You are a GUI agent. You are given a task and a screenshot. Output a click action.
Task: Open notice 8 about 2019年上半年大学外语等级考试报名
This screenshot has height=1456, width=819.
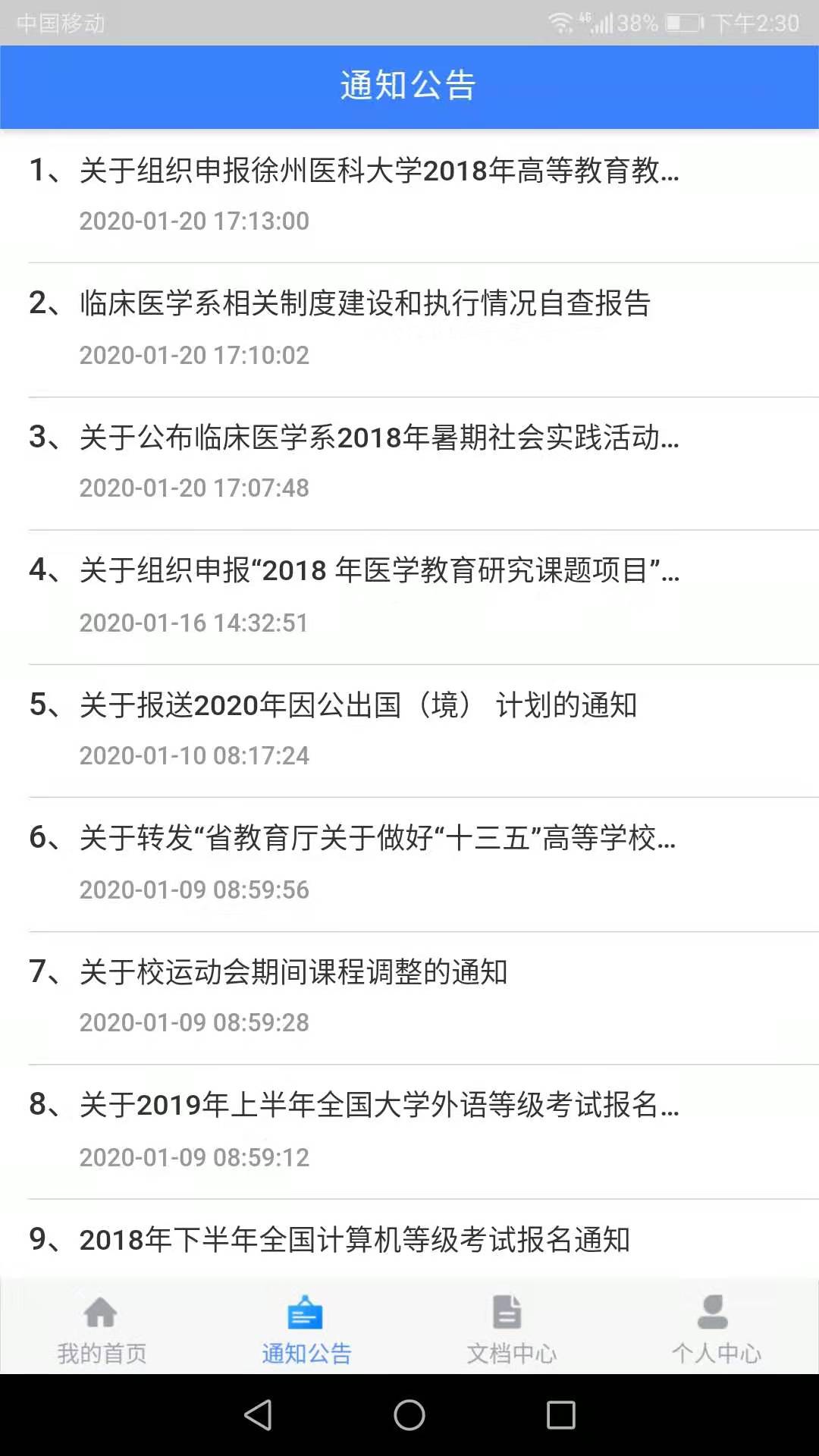[379, 1105]
